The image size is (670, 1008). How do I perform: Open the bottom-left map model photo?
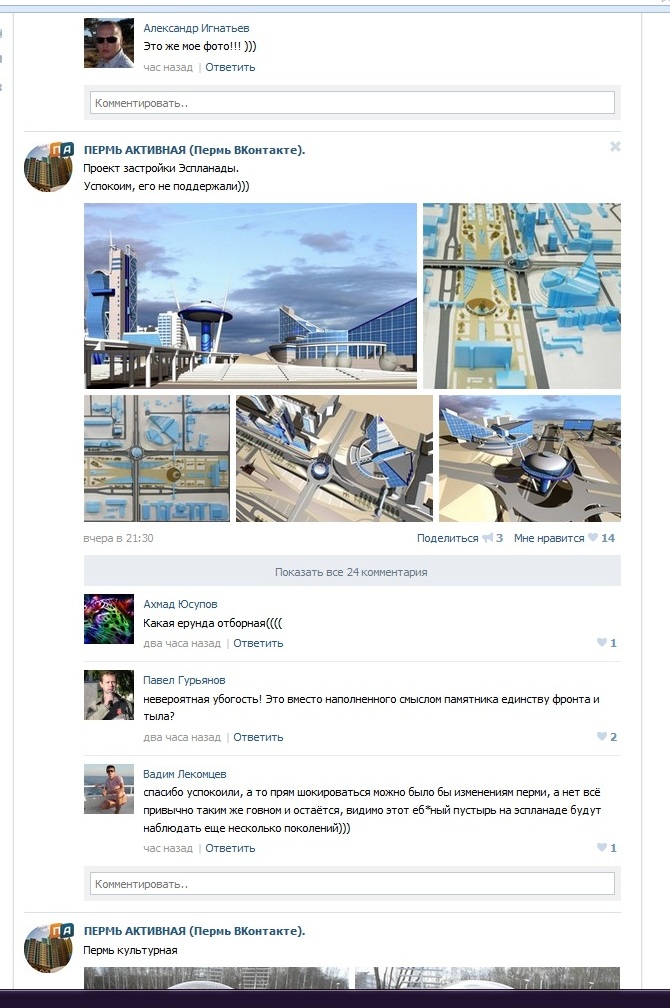click(157, 458)
